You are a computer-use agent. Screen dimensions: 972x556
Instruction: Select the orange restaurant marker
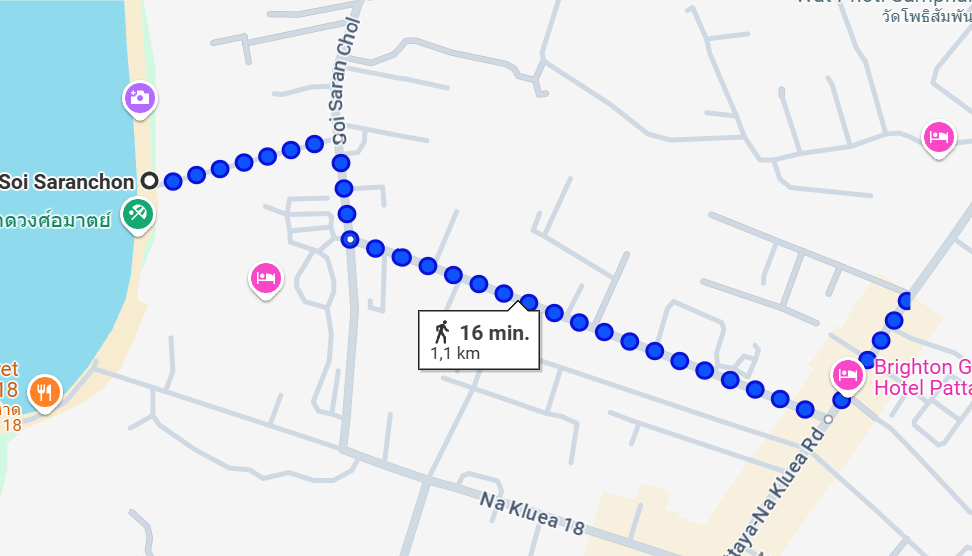click(x=43, y=391)
